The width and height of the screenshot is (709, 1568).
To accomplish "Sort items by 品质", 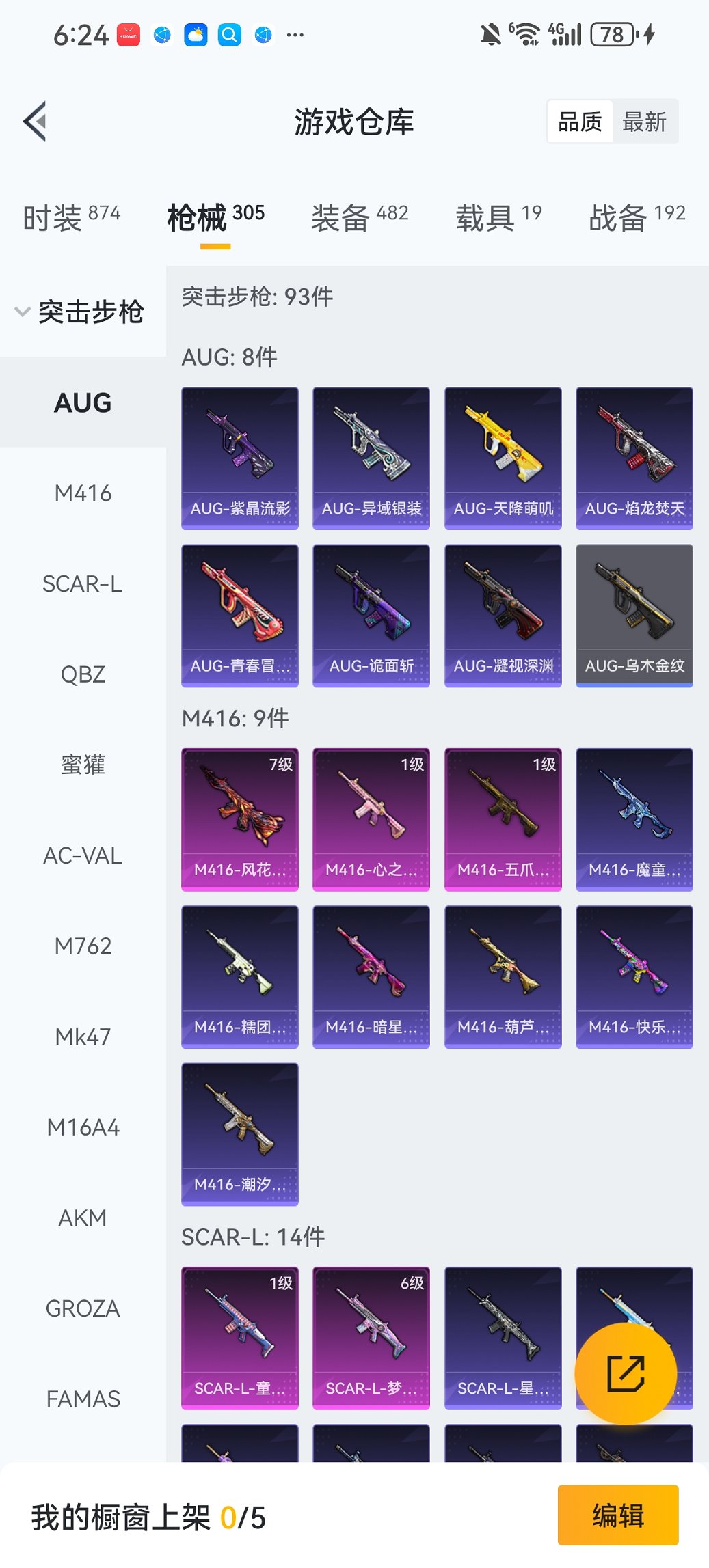I will tap(580, 122).
